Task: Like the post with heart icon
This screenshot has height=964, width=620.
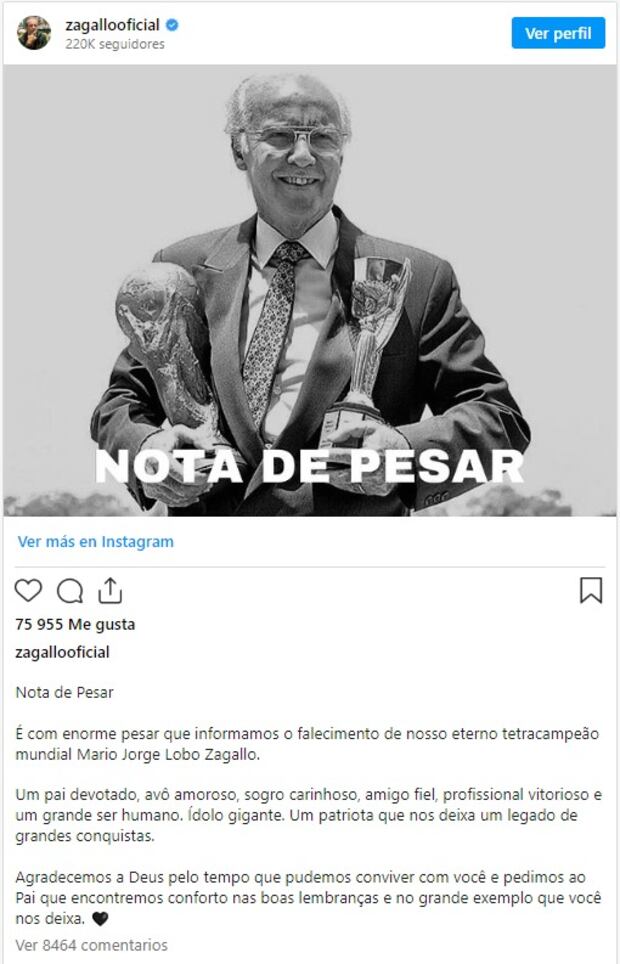Action: click(x=29, y=591)
